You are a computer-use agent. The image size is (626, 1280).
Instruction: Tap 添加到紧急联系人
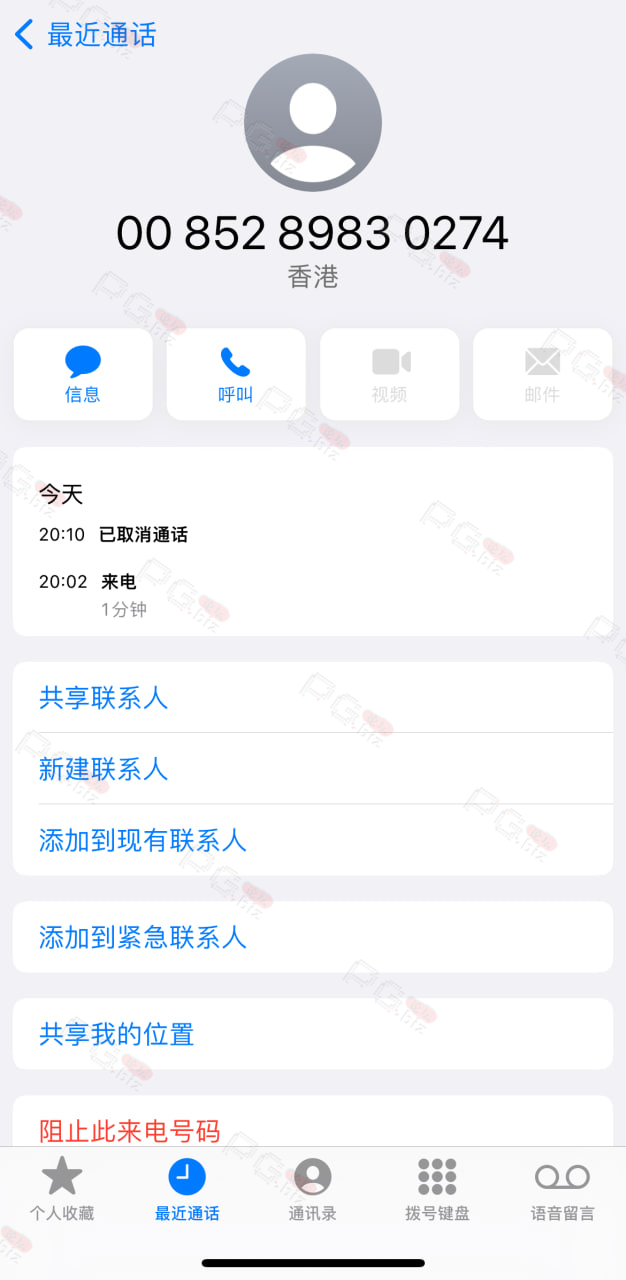click(313, 937)
